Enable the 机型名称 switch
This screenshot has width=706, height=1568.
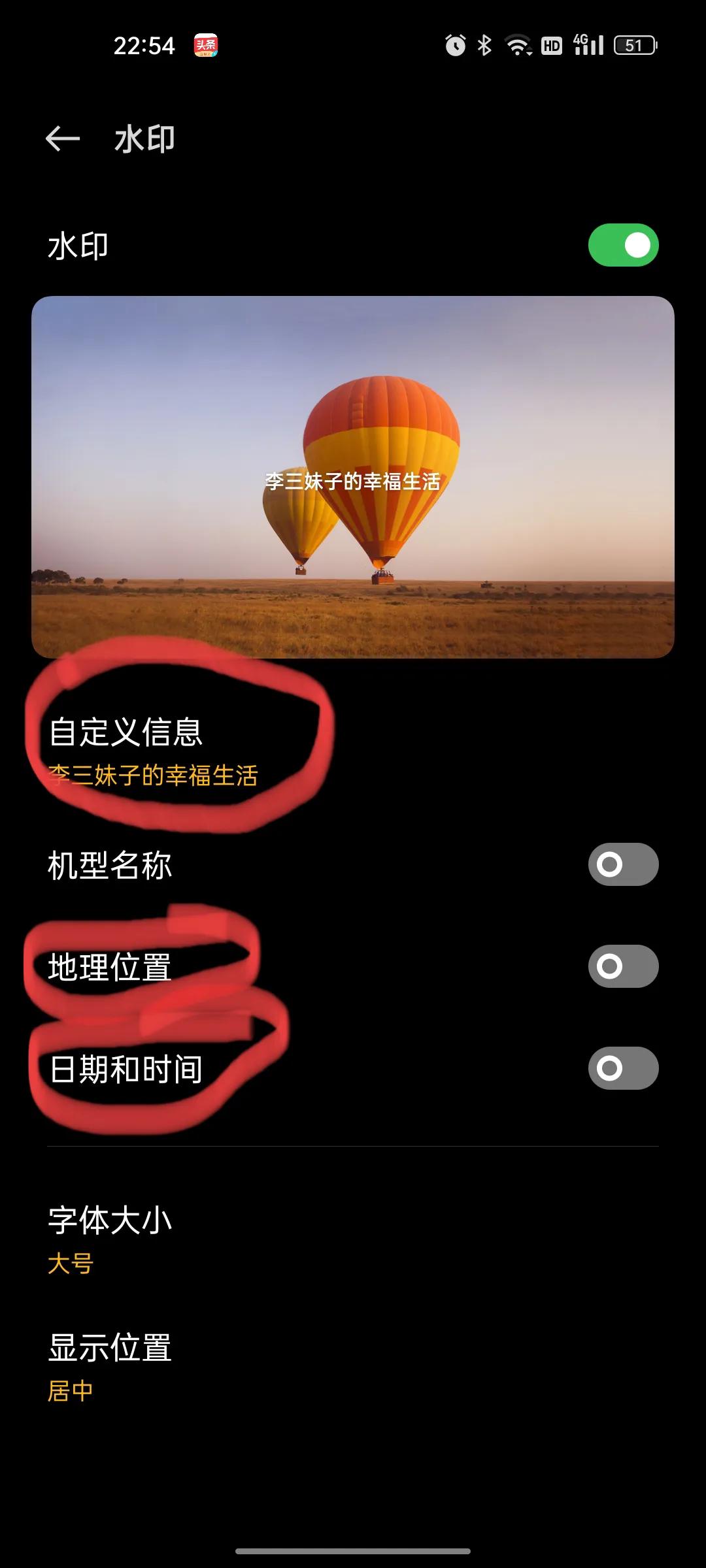[623, 864]
